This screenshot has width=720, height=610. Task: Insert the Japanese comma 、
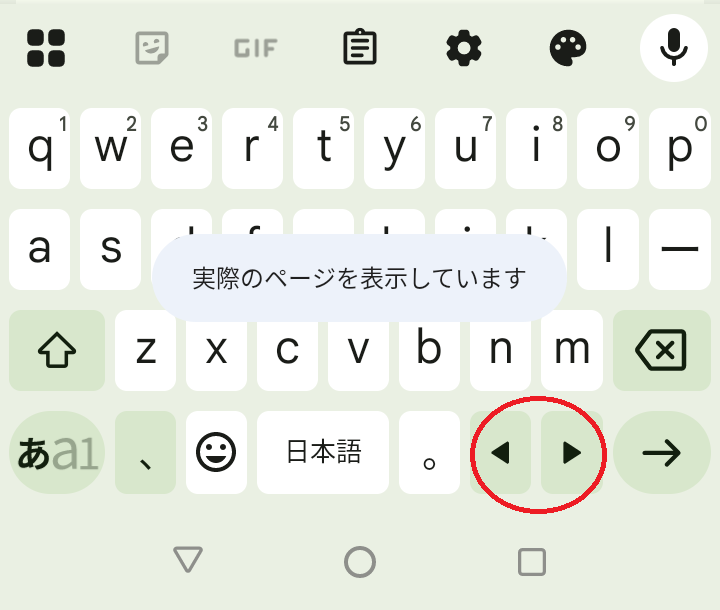pyautogui.click(x=146, y=453)
